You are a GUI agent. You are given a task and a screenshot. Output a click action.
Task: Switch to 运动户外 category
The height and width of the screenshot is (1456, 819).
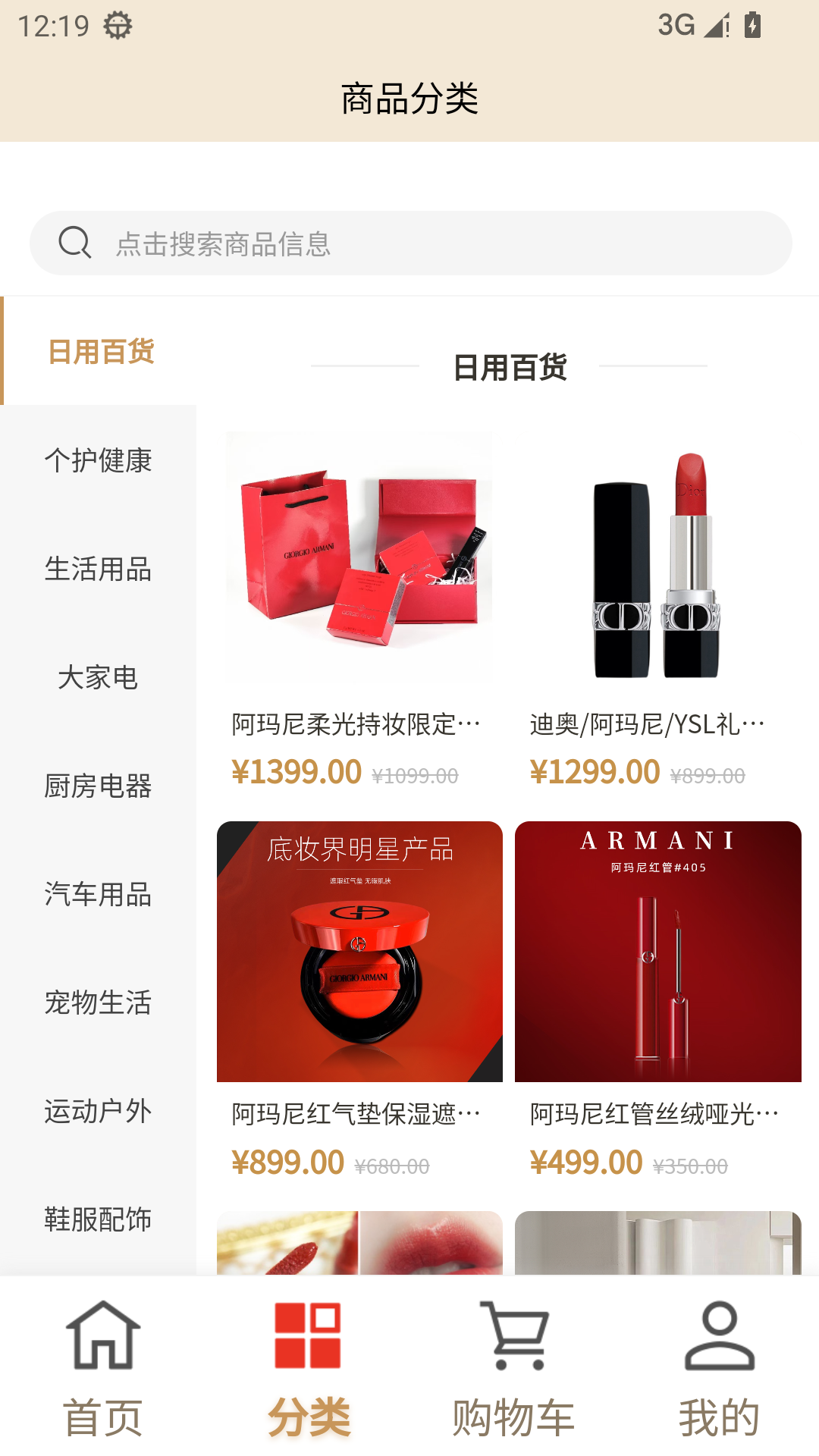pos(99,1110)
